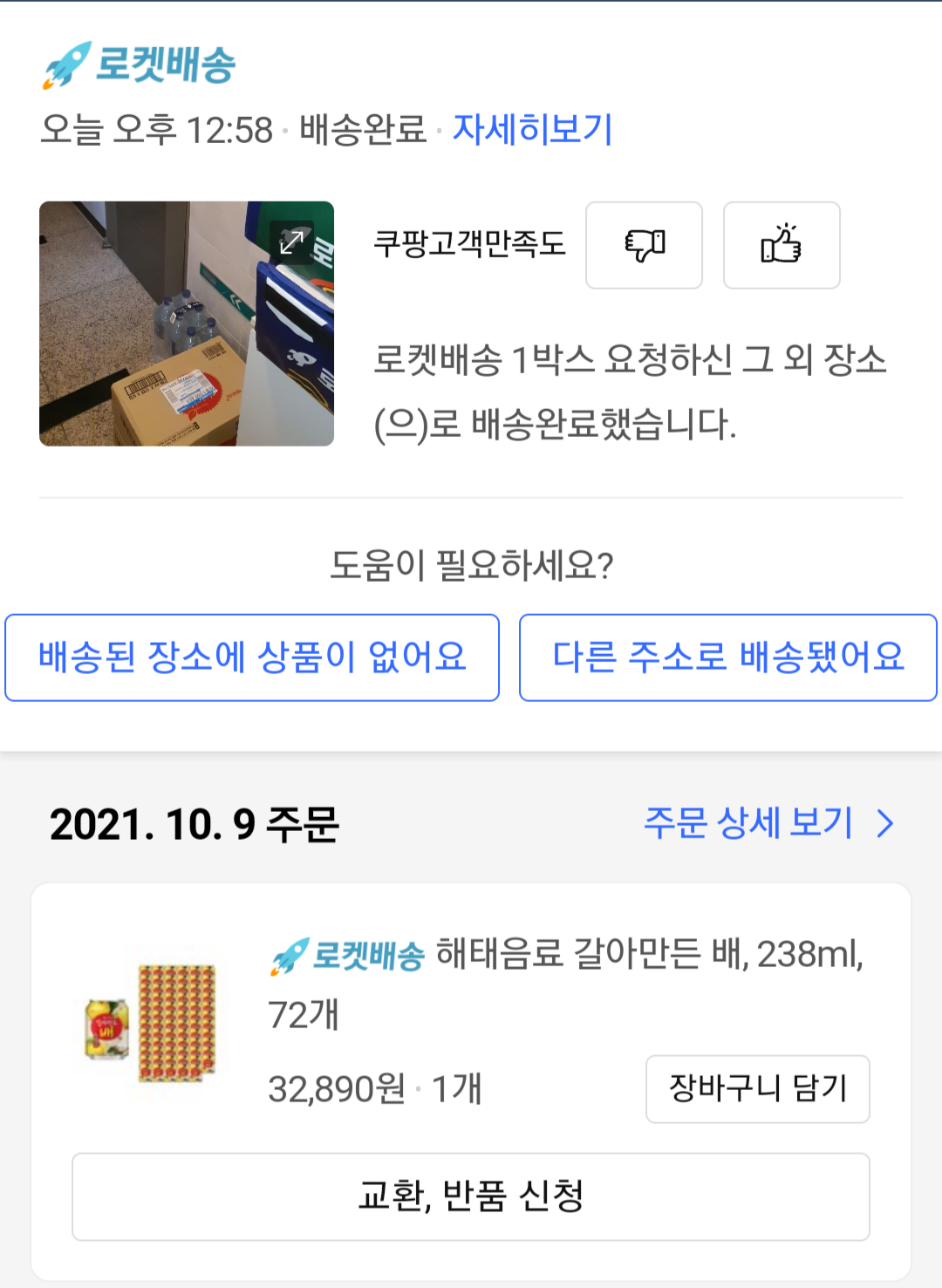Open 주문 상세 보기 order details
This screenshot has height=1288, width=942.
768,823
